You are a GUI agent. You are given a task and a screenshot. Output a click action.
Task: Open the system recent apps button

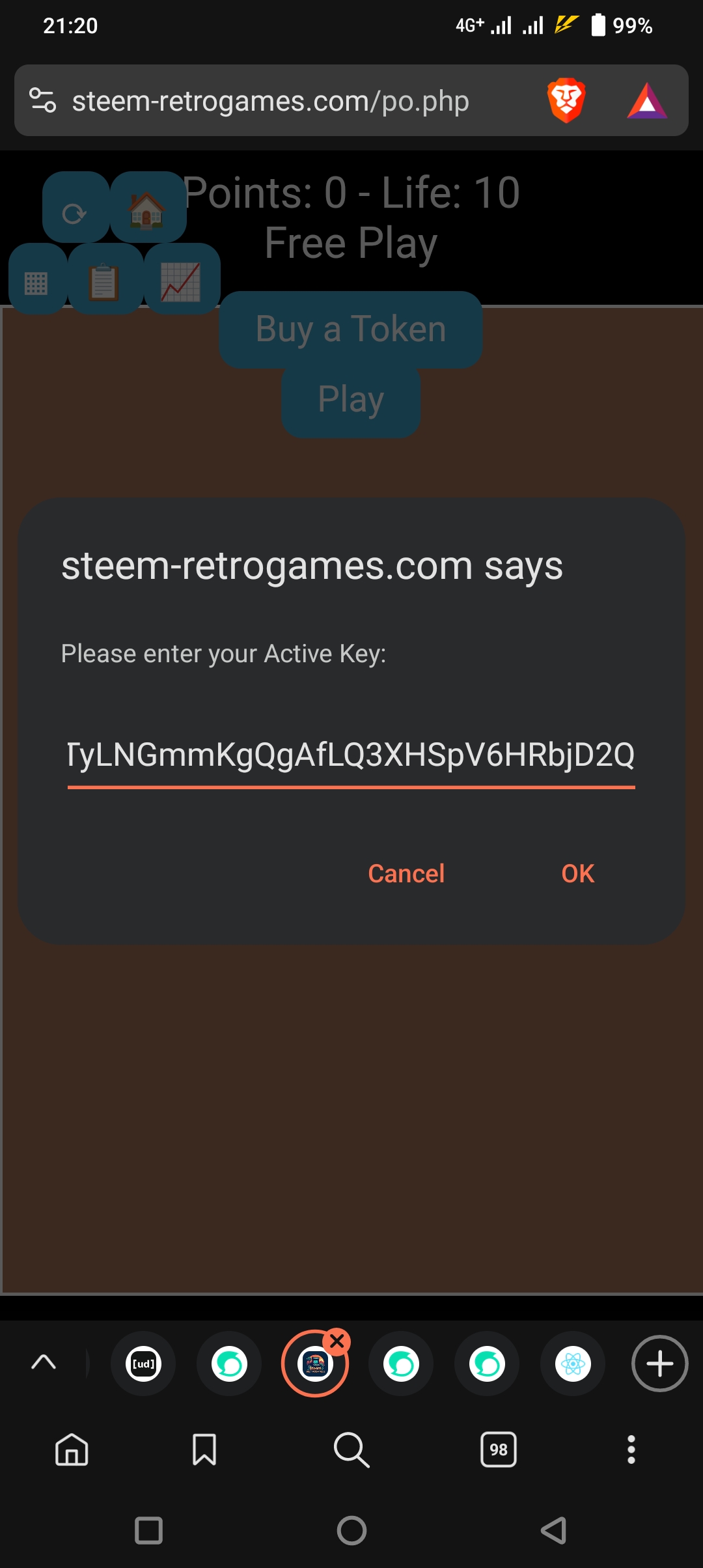(148, 1530)
